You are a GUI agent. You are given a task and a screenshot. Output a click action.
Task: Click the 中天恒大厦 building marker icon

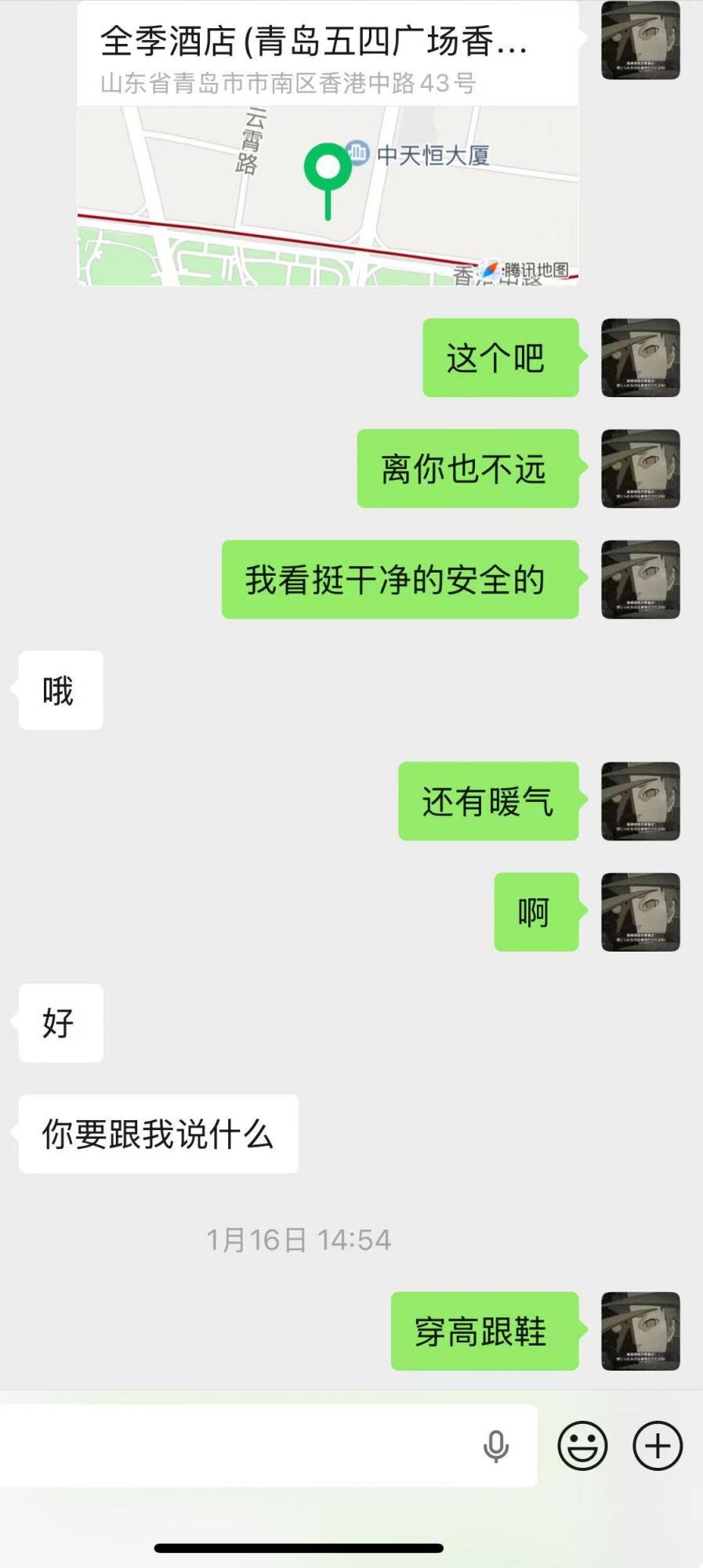point(357,154)
